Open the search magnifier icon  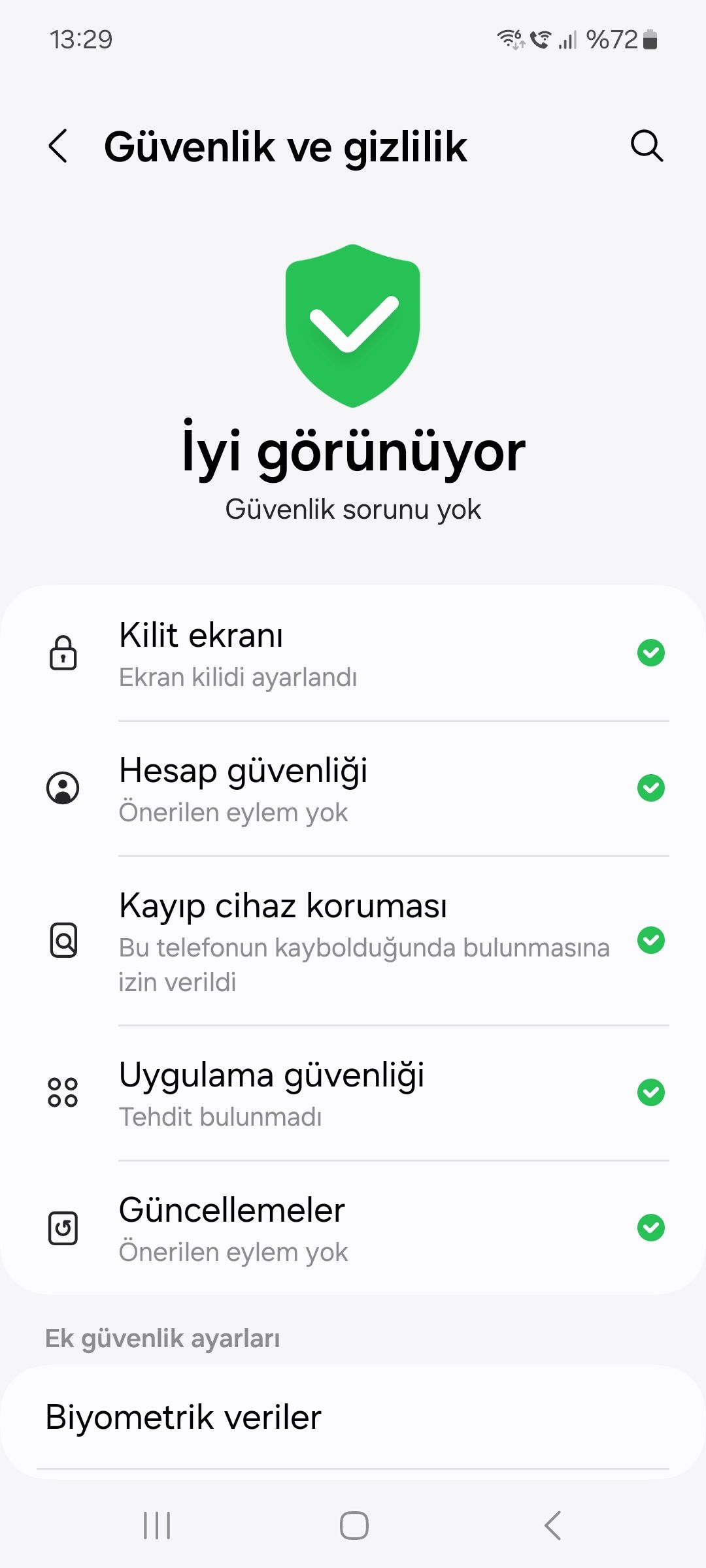point(647,146)
